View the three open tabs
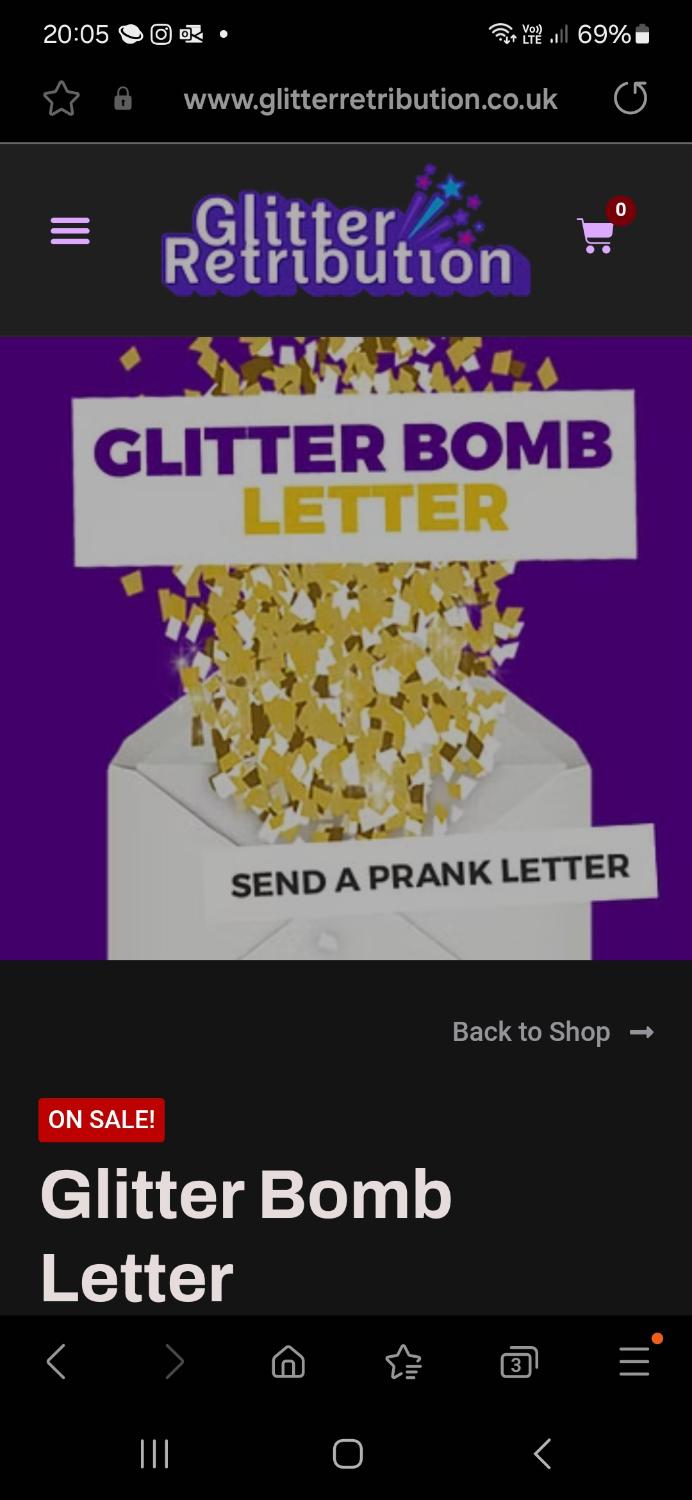 [518, 1361]
